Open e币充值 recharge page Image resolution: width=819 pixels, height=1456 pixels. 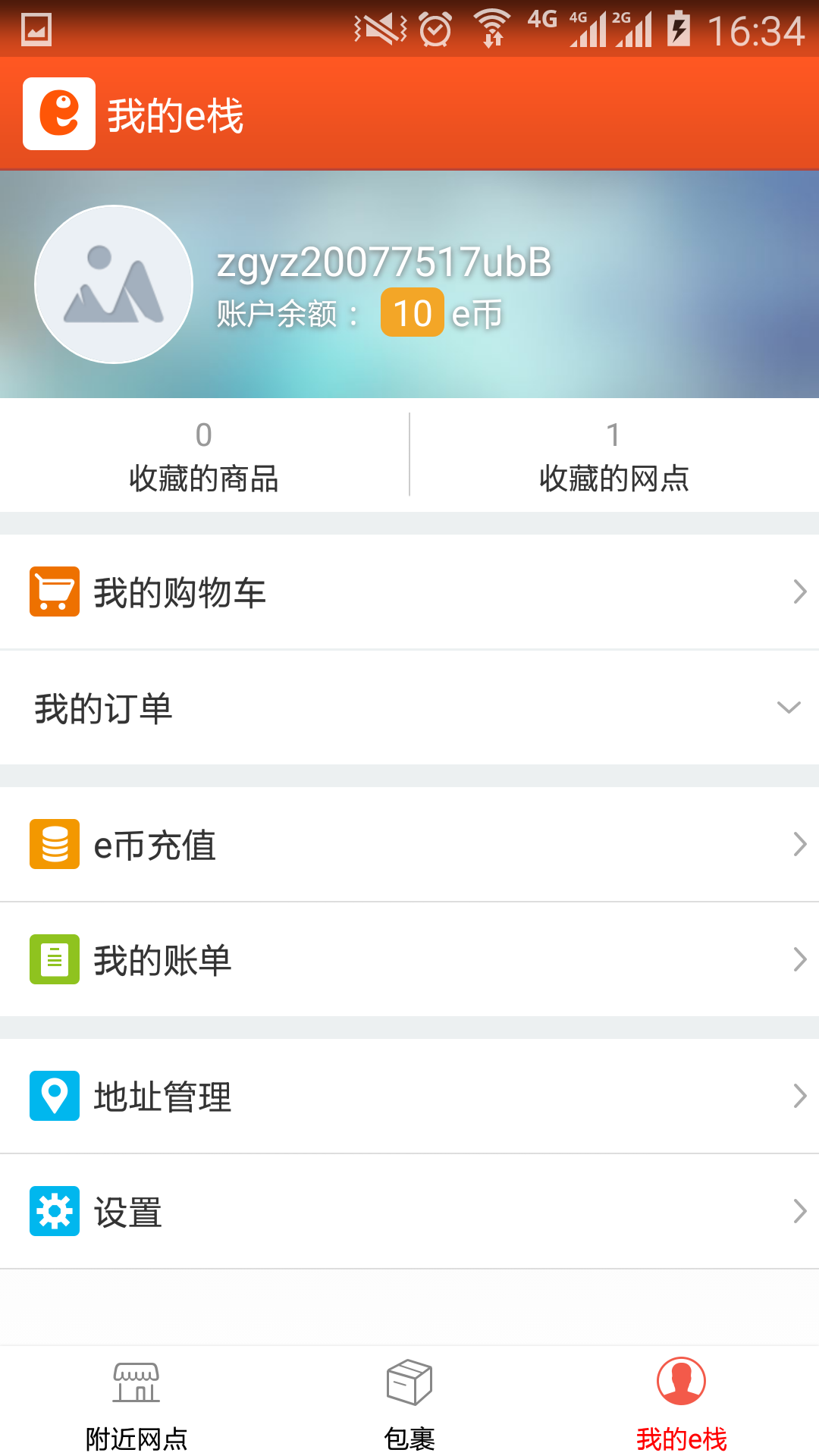(x=409, y=844)
